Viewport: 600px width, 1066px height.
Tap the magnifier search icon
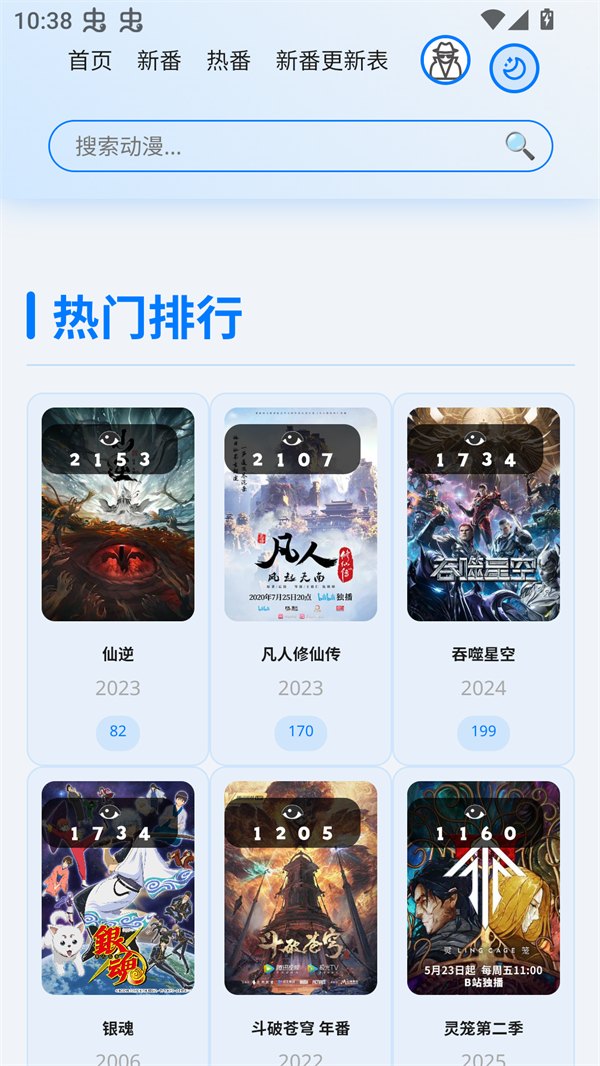[x=519, y=146]
